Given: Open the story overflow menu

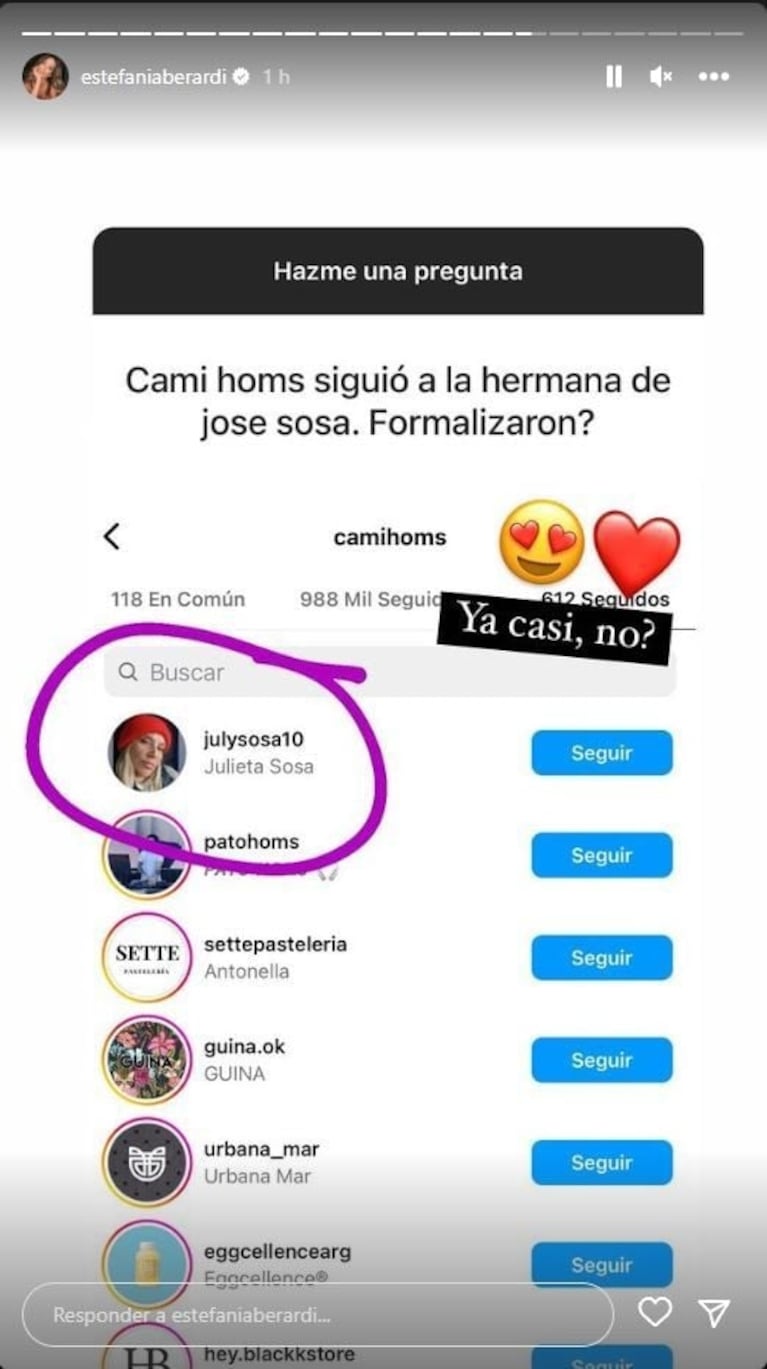Looking at the screenshot, I should (x=714, y=76).
